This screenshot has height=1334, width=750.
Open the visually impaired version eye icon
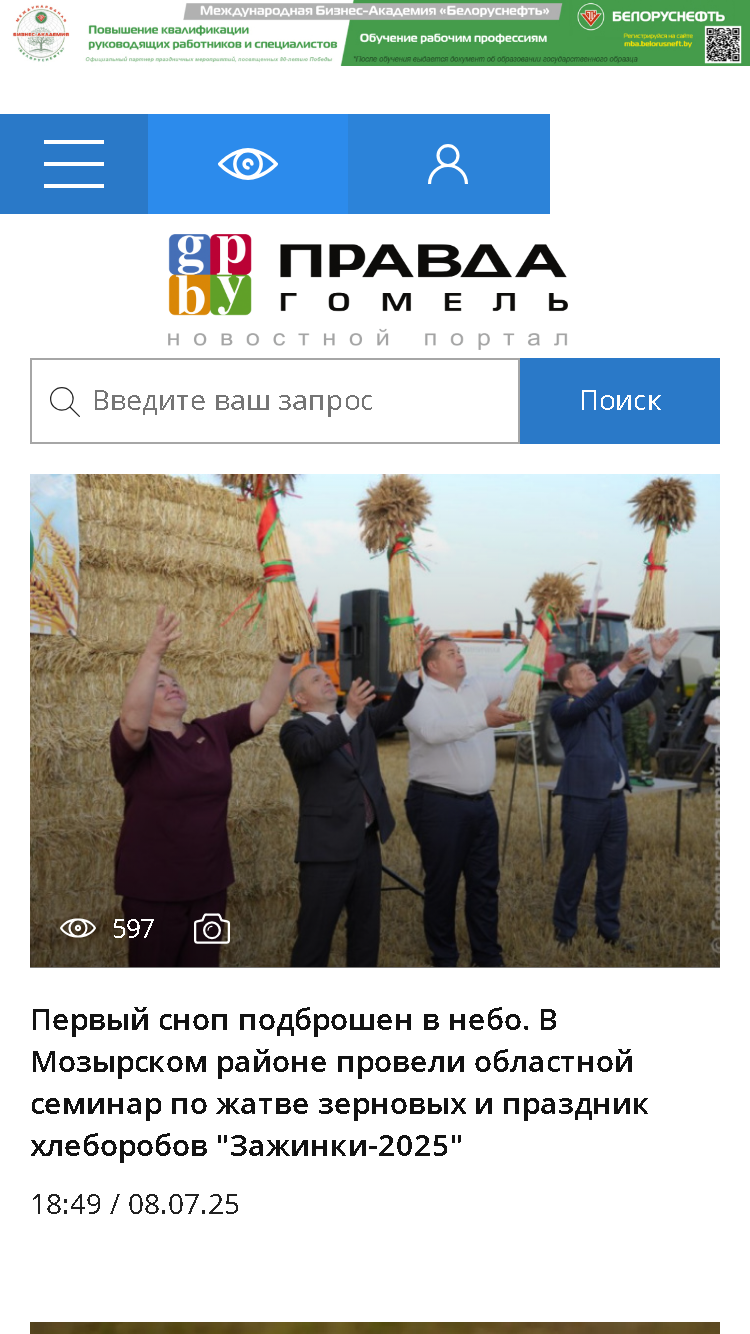pos(248,164)
